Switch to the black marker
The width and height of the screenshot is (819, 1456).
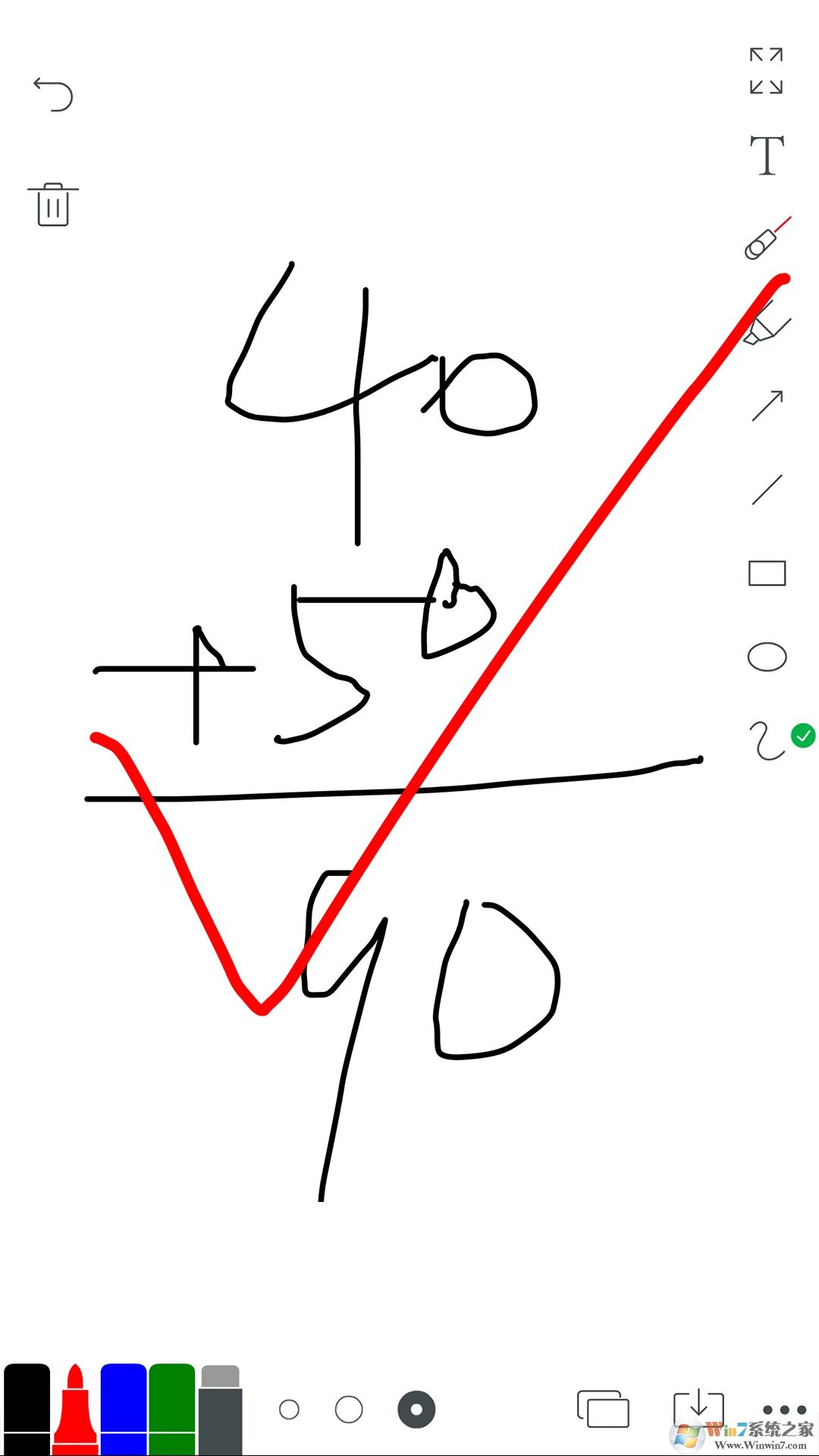27,1409
